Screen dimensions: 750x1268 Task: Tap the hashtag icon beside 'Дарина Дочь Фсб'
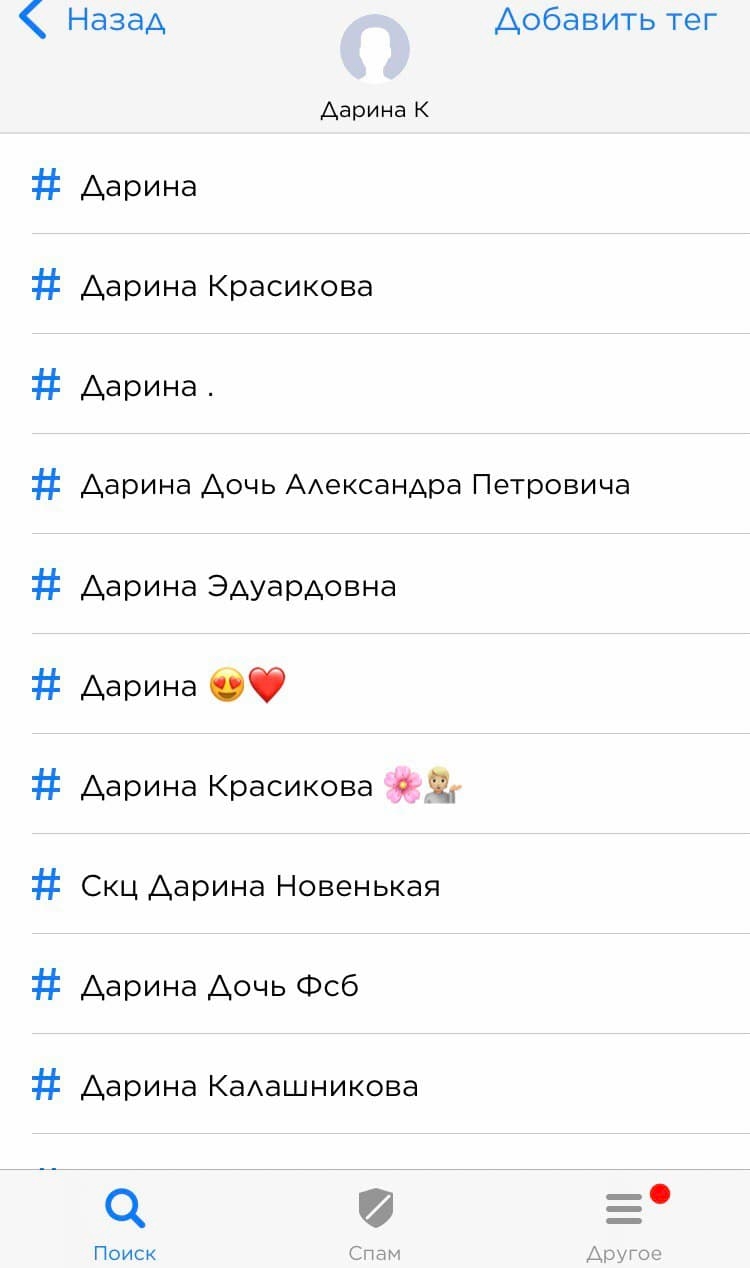pyautogui.click(x=45, y=985)
